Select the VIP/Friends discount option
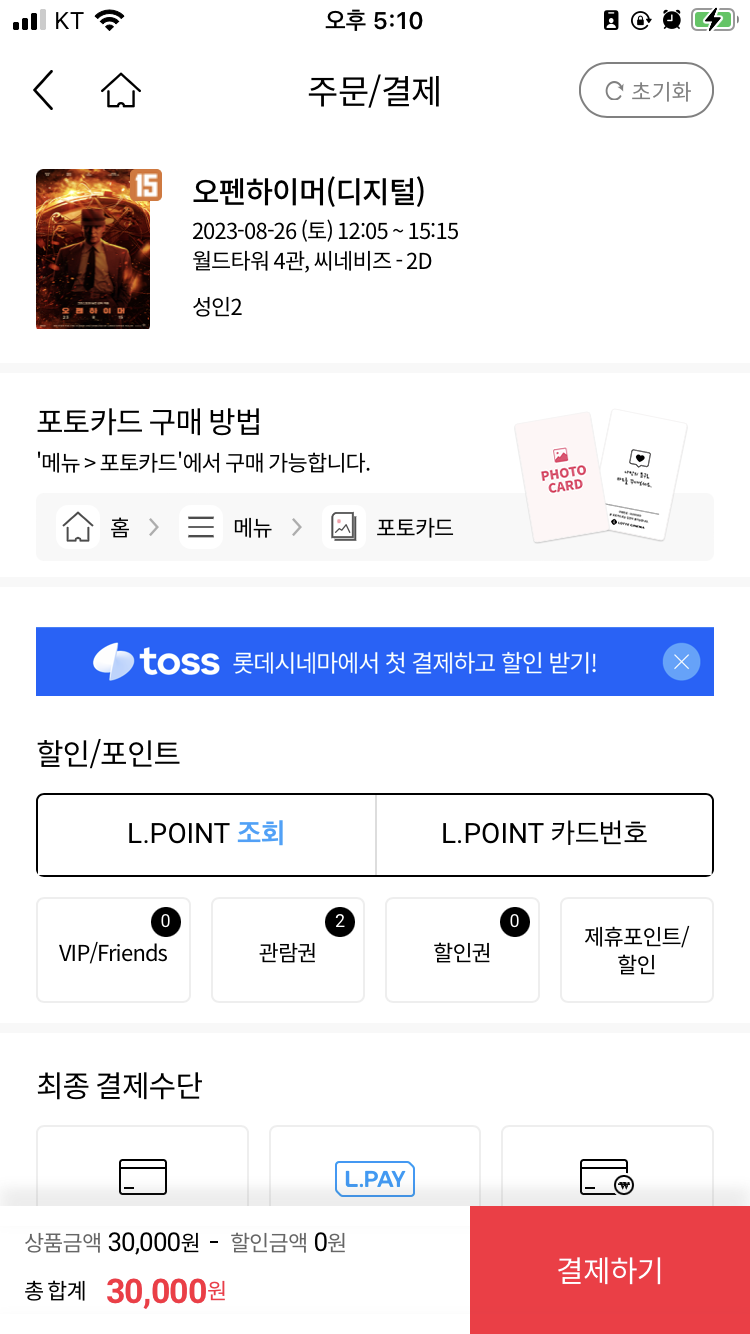750x1334 pixels. 113,949
